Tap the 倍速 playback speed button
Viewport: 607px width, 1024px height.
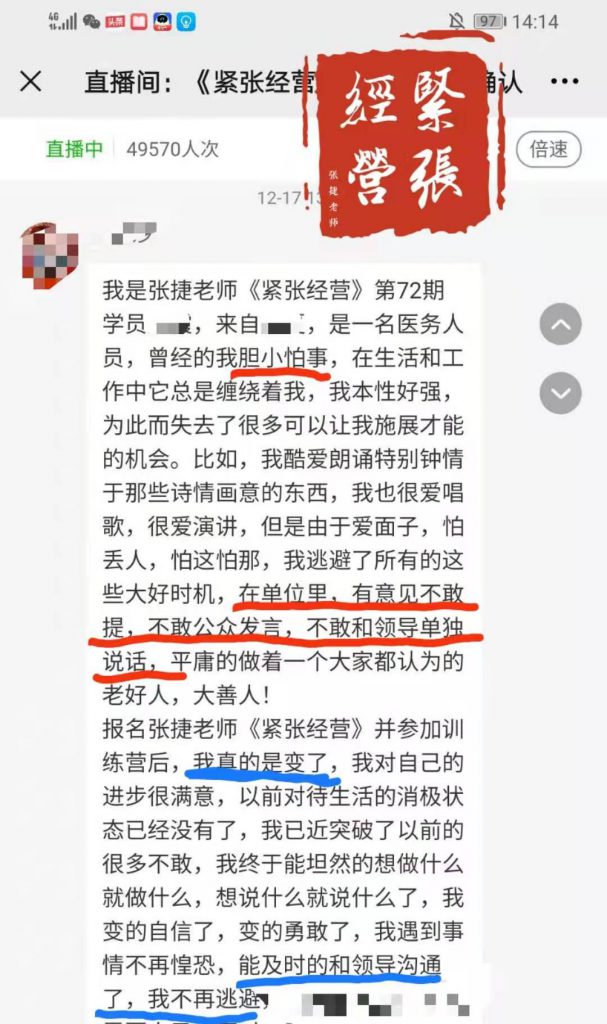(549, 149)
